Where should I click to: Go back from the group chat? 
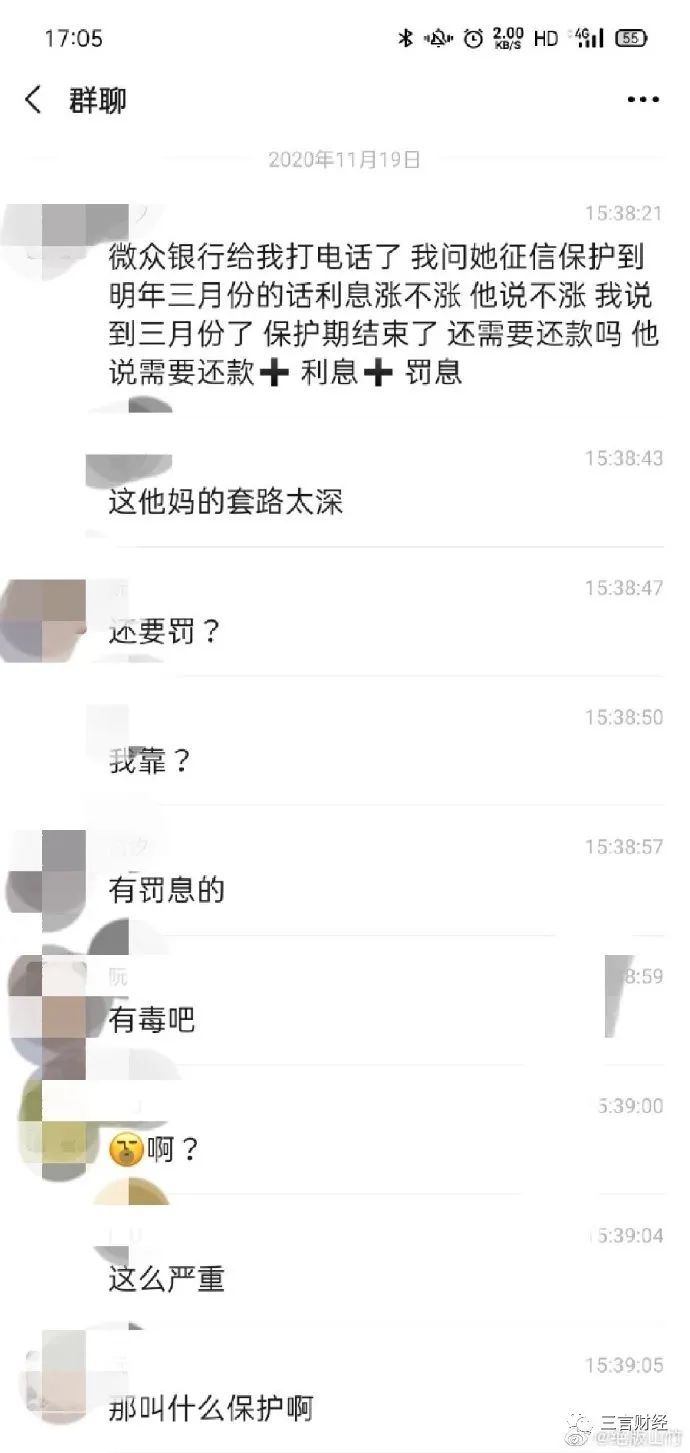33,100
